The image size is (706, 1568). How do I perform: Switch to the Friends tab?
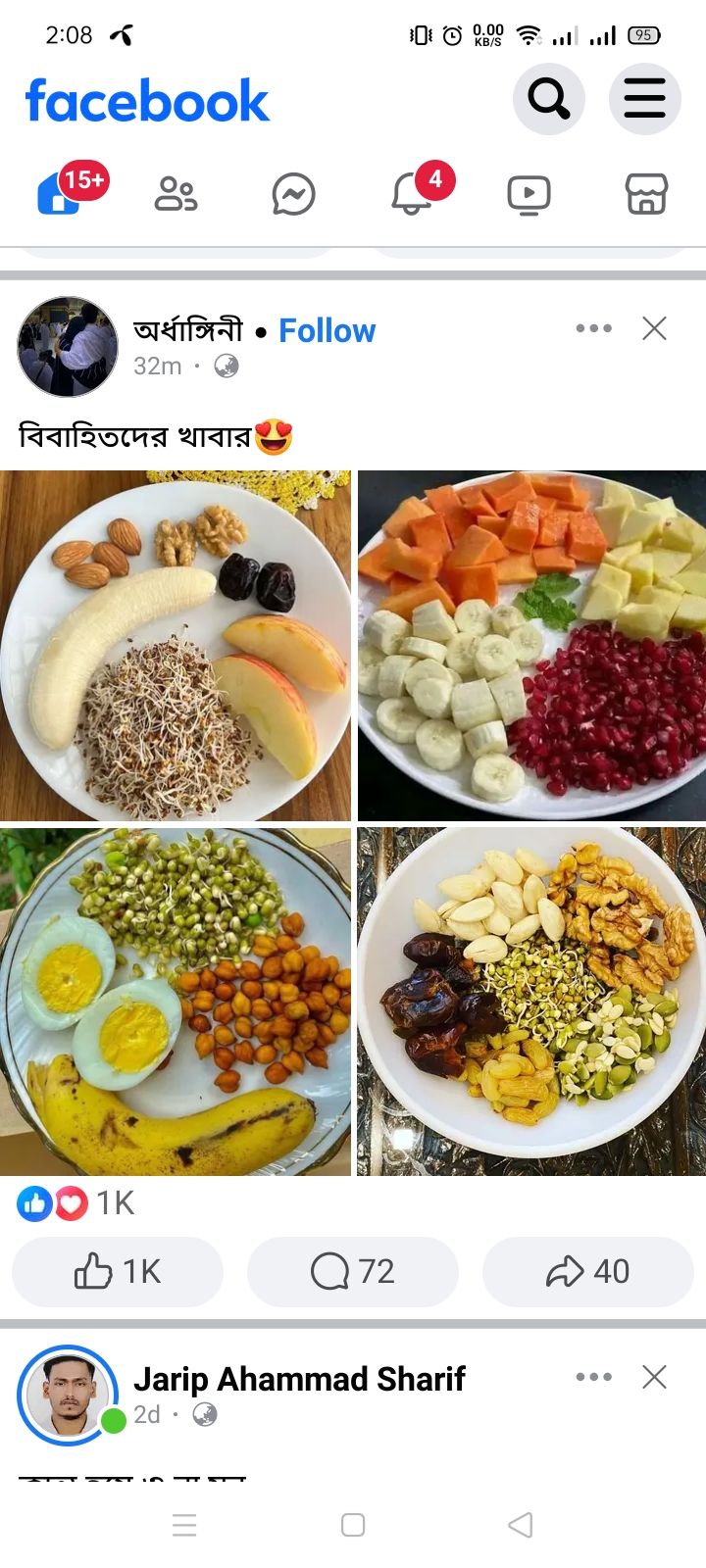click(x=176, y=194)
